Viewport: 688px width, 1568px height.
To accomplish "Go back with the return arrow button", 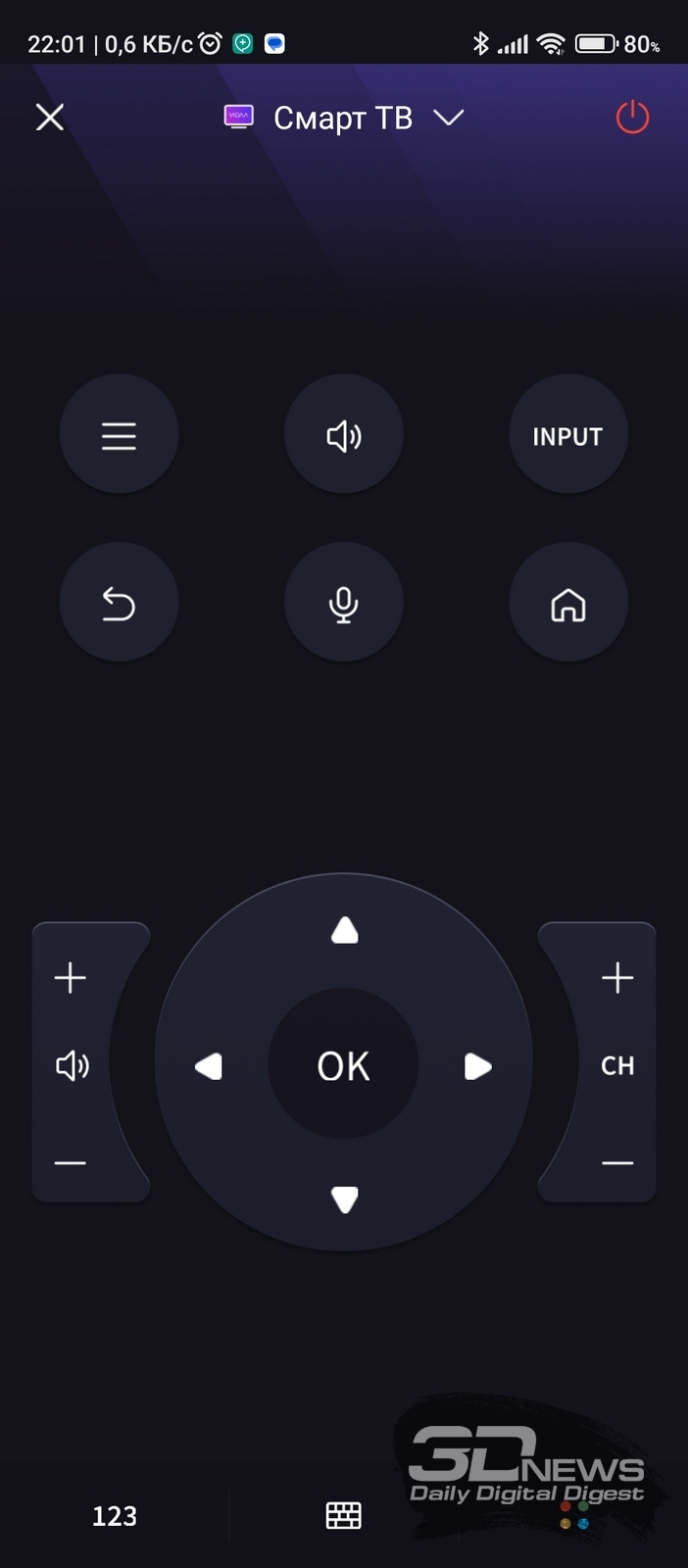I will coord(119,604).
